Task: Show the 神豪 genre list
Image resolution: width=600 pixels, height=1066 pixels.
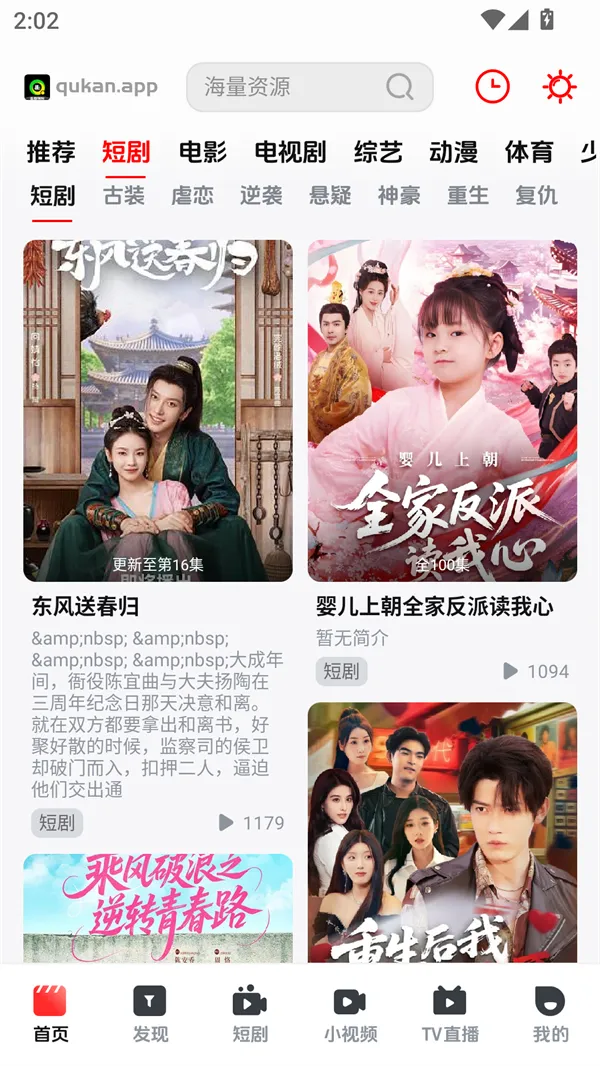Action: pos(399,195)
